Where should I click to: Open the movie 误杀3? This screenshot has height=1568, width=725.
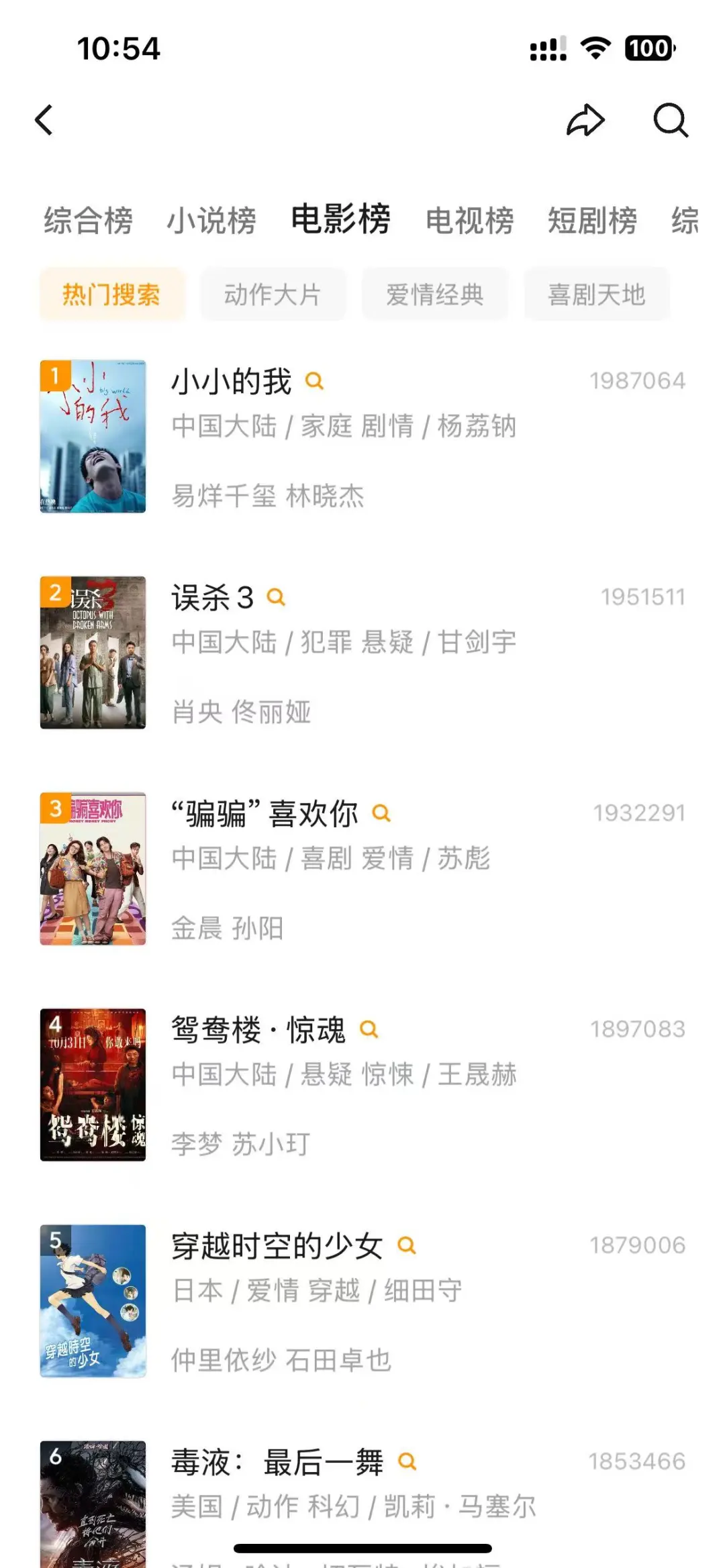pyautogui.click(x=212, y=598)
